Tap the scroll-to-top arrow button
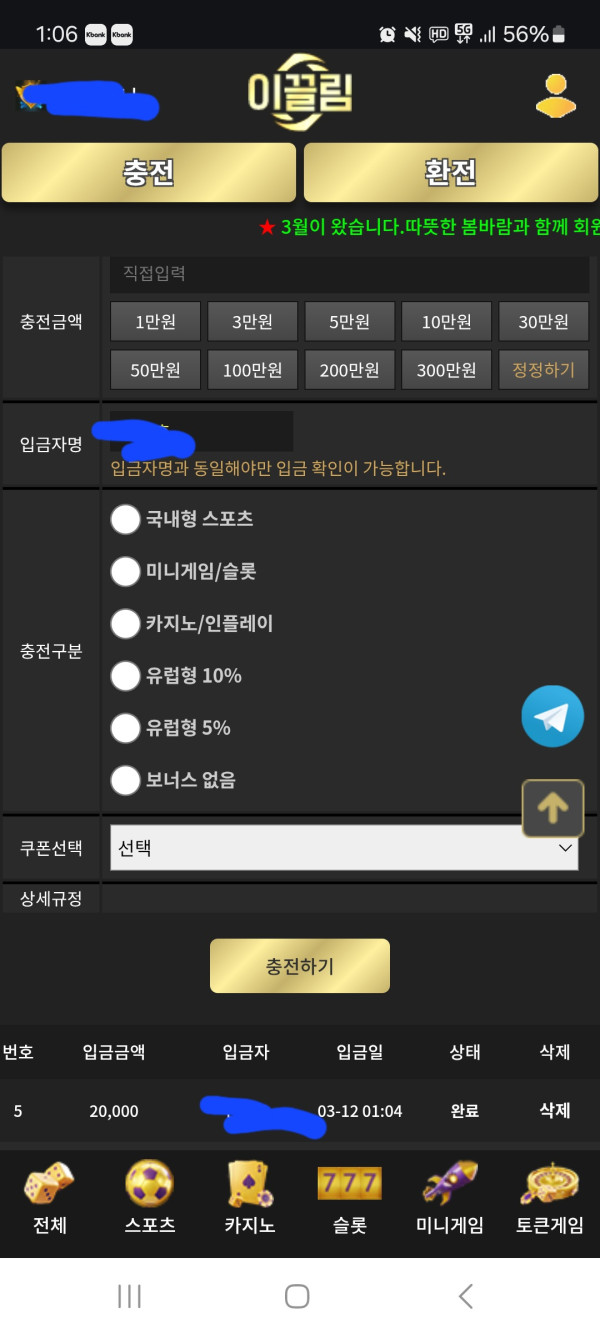 tap(553, 808)
